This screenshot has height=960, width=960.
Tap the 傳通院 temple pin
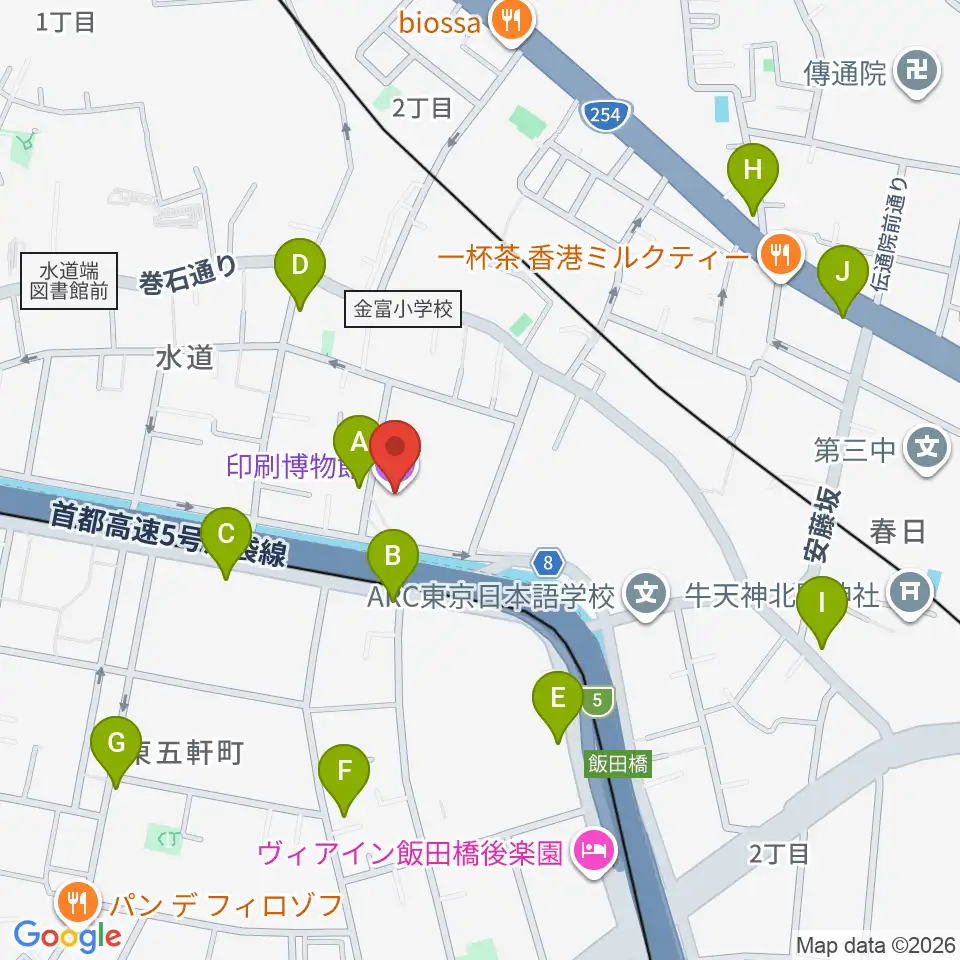tap(917, 73)
